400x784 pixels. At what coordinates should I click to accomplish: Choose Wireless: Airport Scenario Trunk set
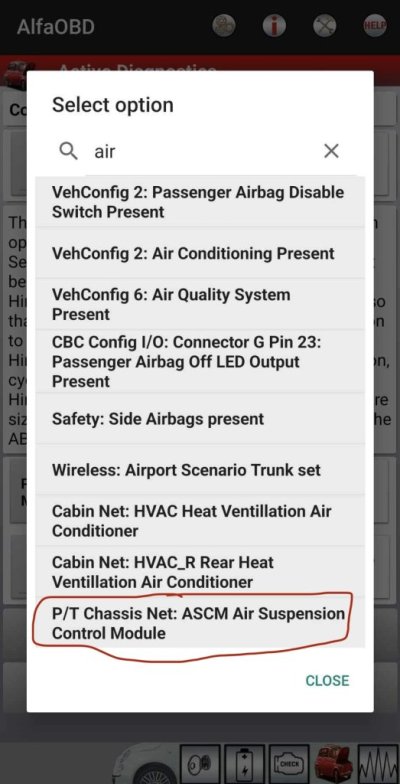200,470
